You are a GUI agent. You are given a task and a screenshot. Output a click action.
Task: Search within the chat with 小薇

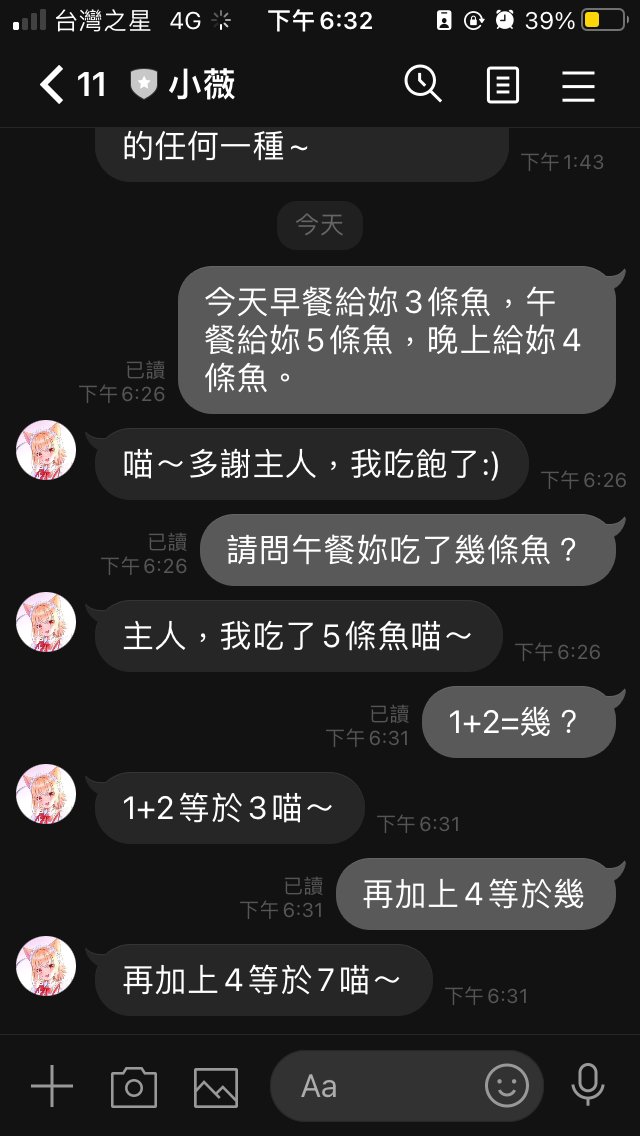423,84
